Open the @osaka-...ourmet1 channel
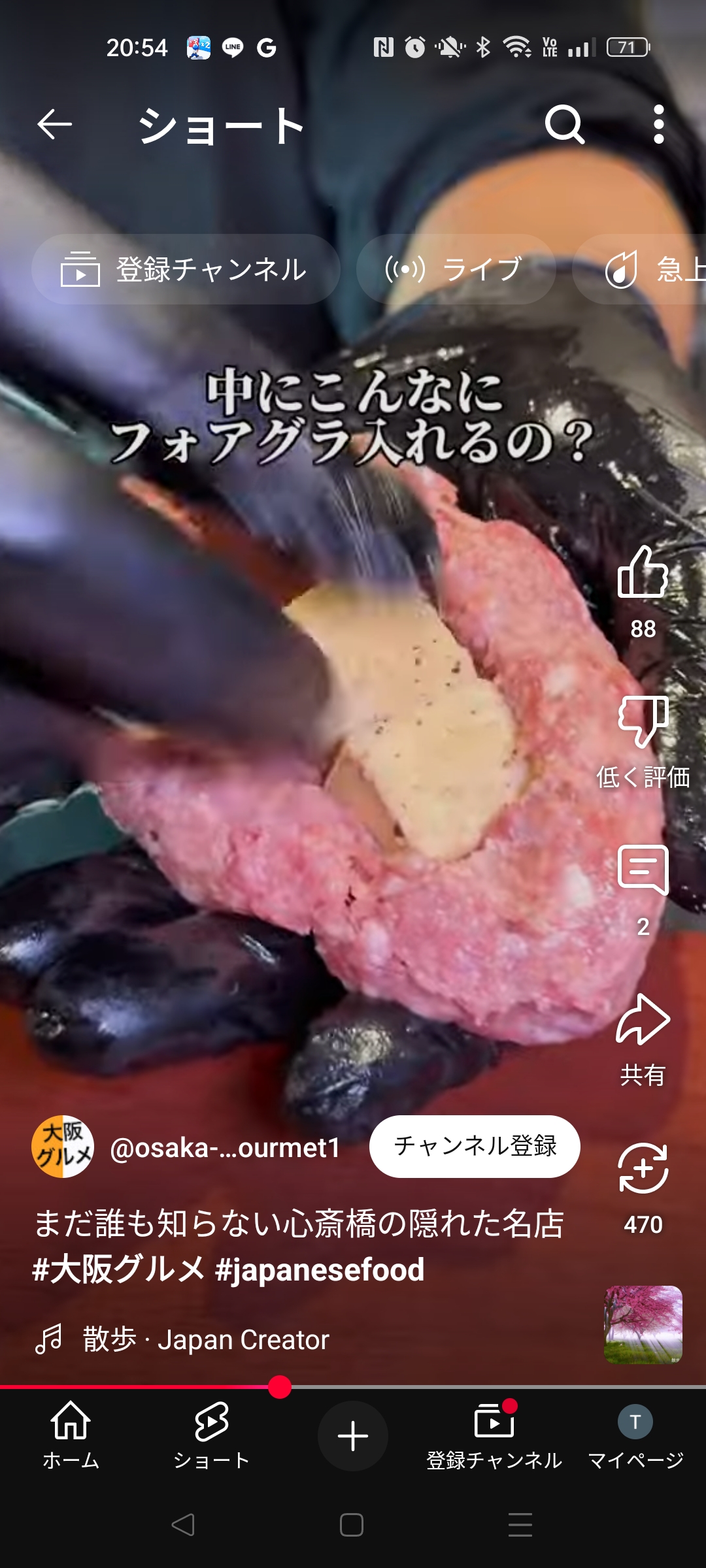 (225, 1148)
